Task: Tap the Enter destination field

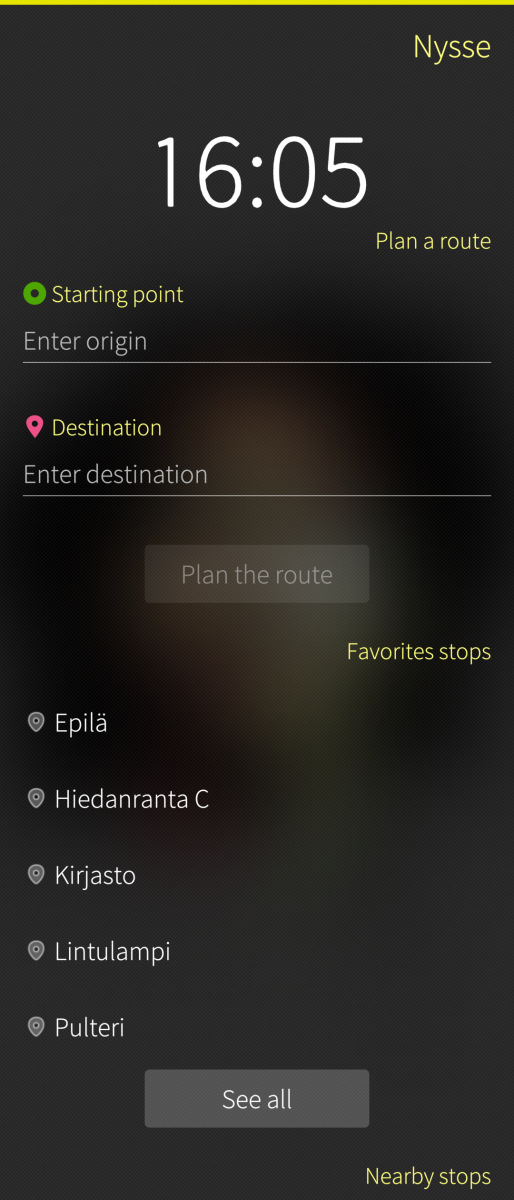Action: point(257,475)
